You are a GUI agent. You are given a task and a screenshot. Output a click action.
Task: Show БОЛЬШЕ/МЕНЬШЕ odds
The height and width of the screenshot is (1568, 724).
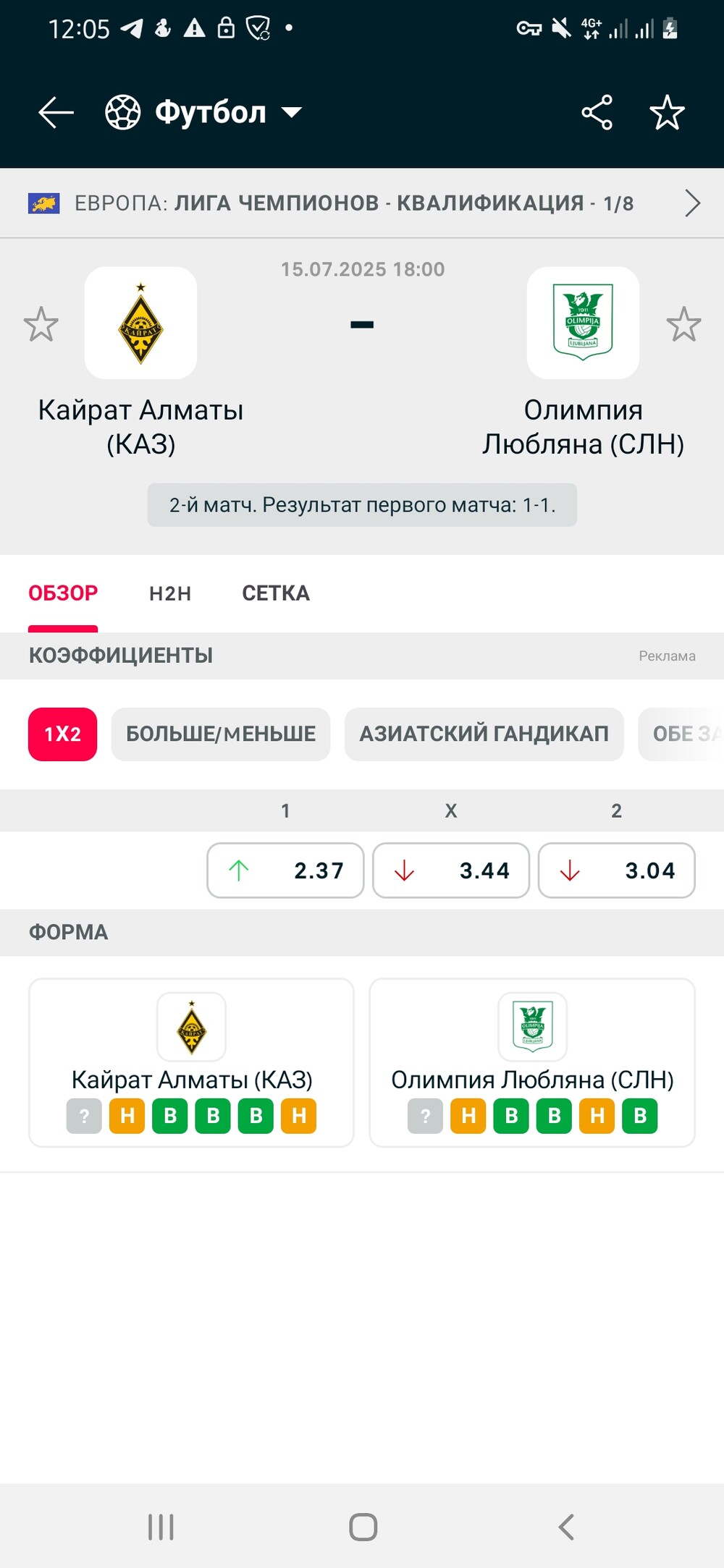221,734
